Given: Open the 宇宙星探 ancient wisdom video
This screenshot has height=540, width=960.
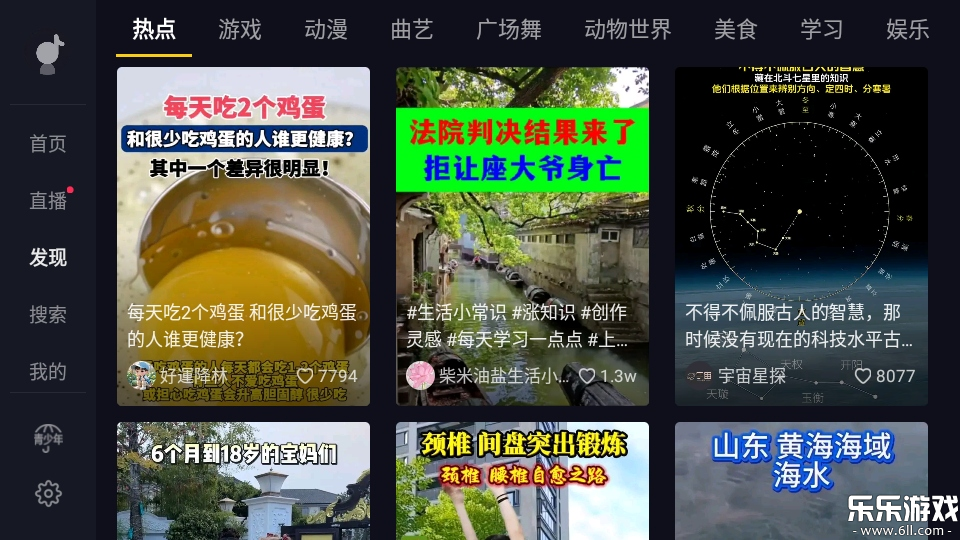Looking at the screenshot, I should tap(801, 236).
